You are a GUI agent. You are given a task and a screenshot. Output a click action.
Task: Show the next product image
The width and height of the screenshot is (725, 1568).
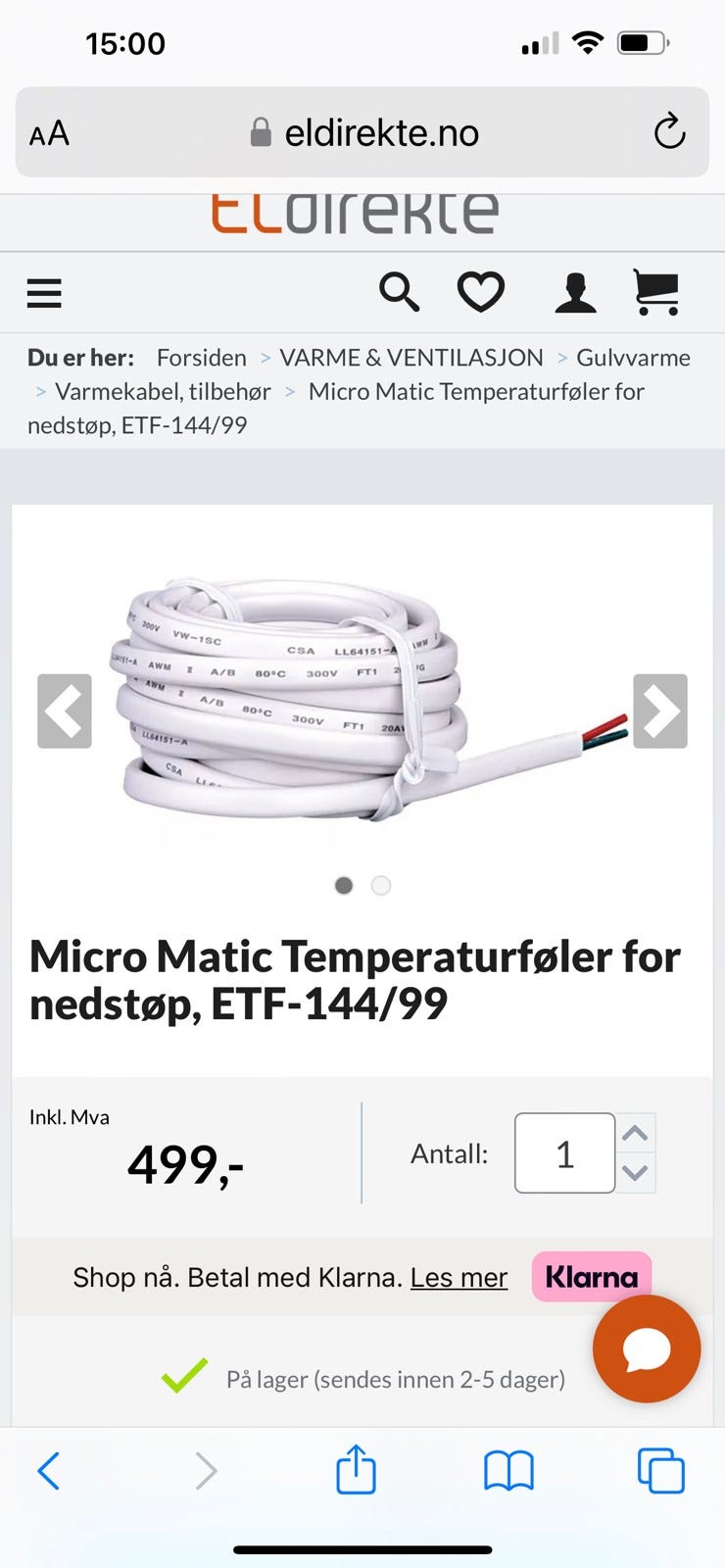pyautogui.click(x=660, y=711)
